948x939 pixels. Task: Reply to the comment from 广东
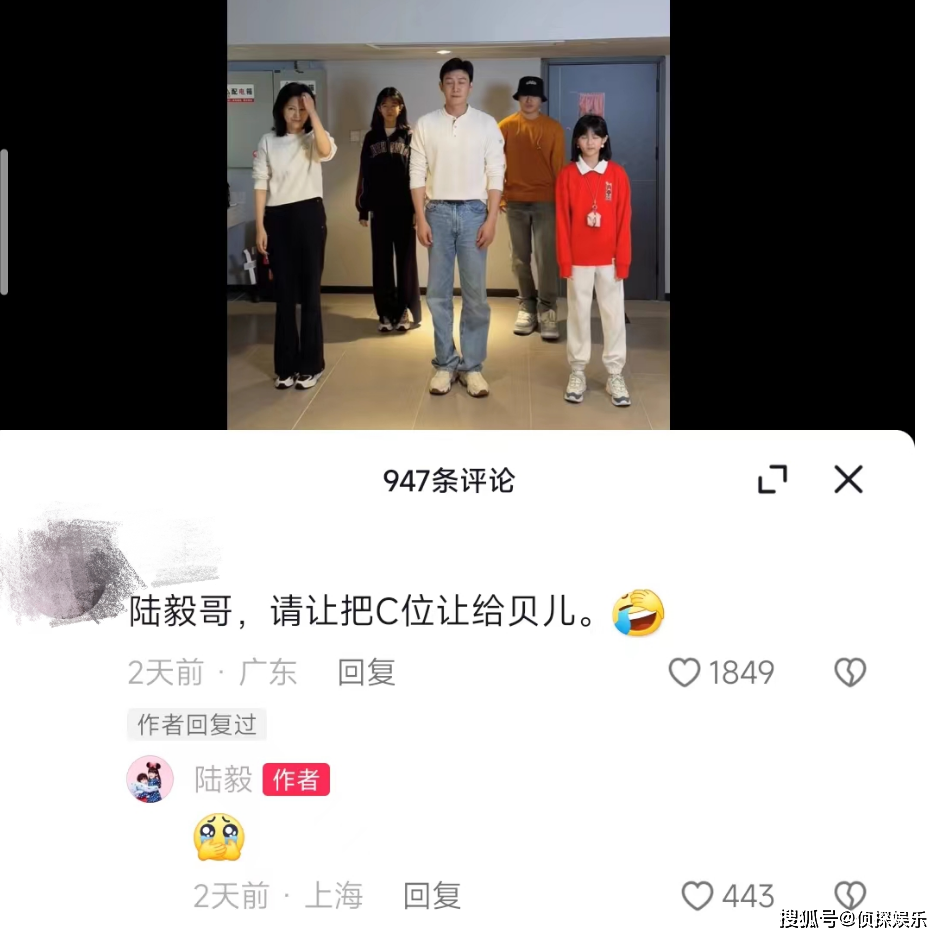coord(366,673)
